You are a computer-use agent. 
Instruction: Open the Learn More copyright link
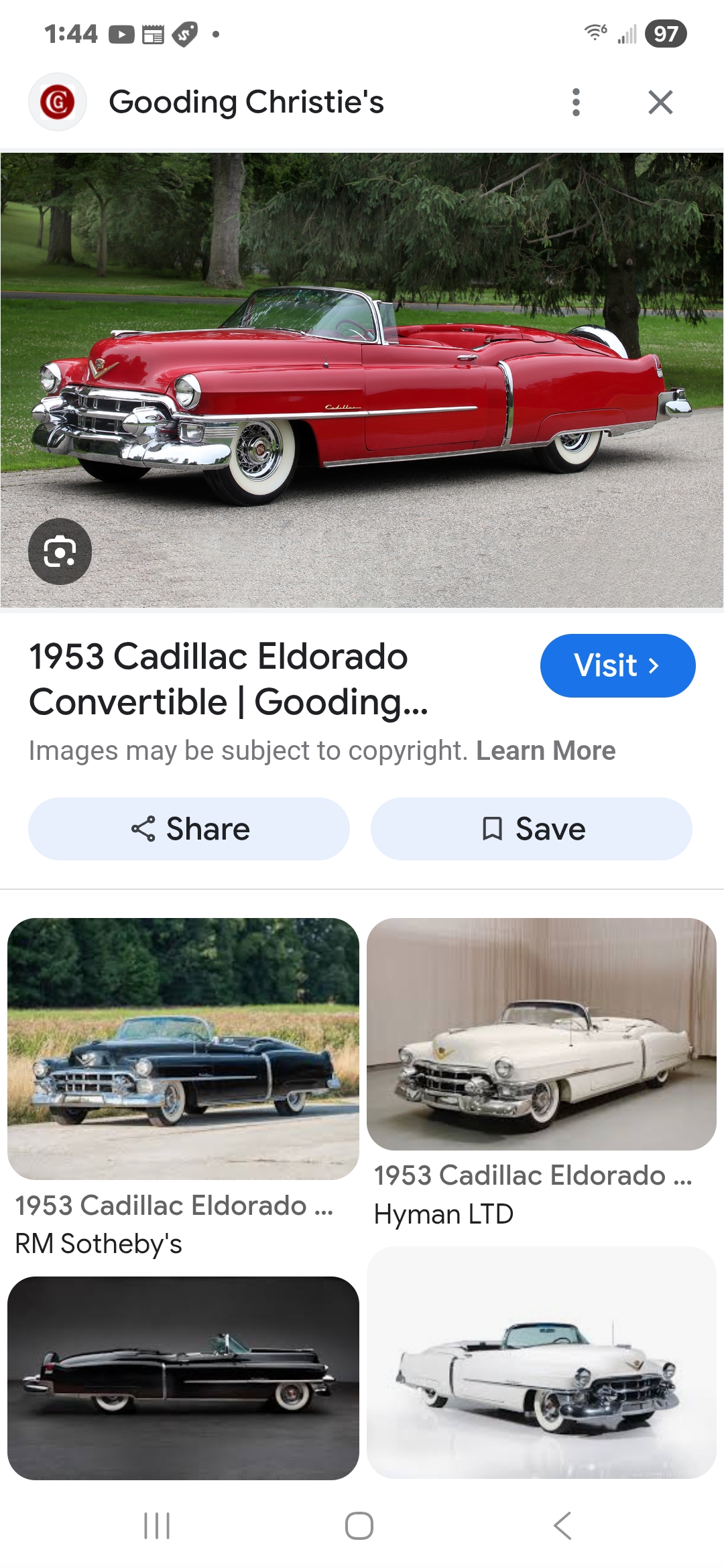(x=546, y=751)
